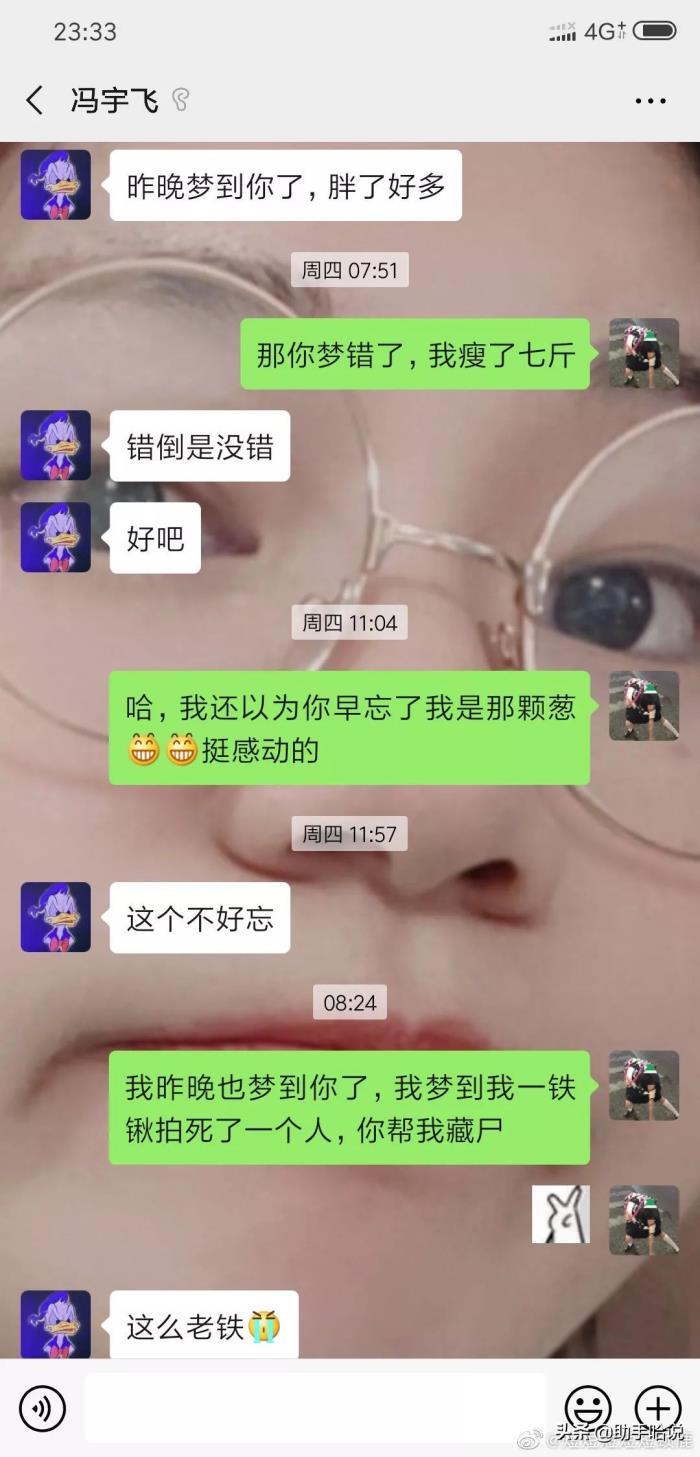Switch to voice message input
Screen dimensions: 700x1457
(42, 1408)
